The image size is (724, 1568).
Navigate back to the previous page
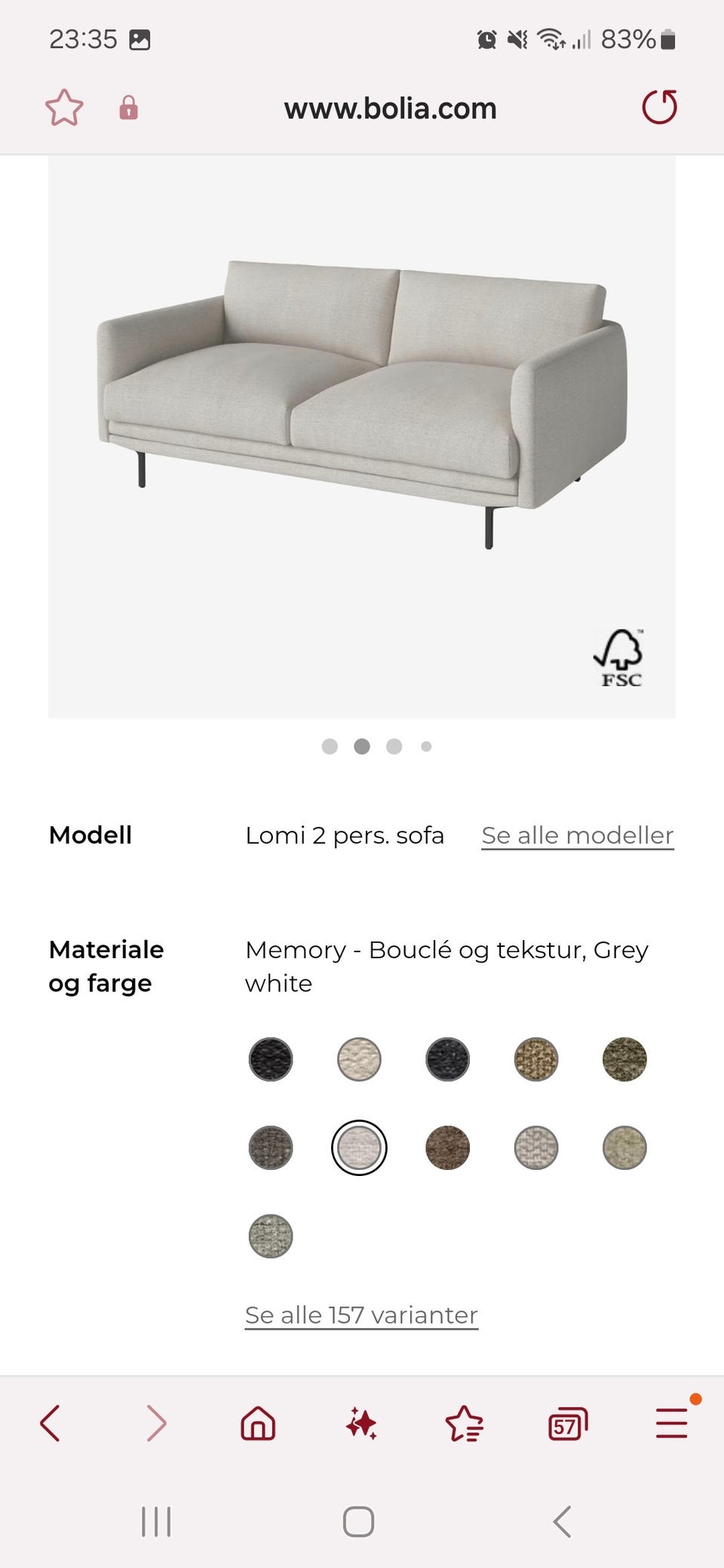pyautogui.click(x=51, y=1423)
